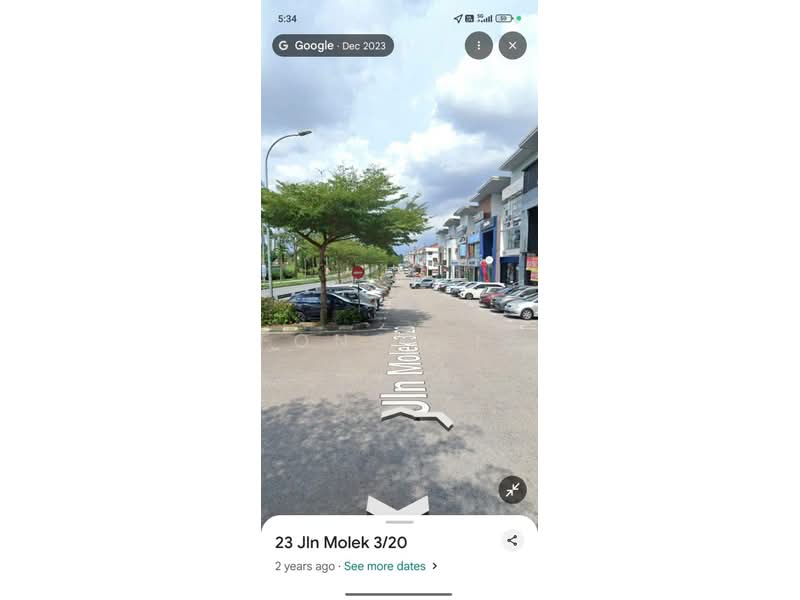Share the 23 Jln Molek 3/20 location
Screen dimensions: 800x600
[x=512, y=541]
